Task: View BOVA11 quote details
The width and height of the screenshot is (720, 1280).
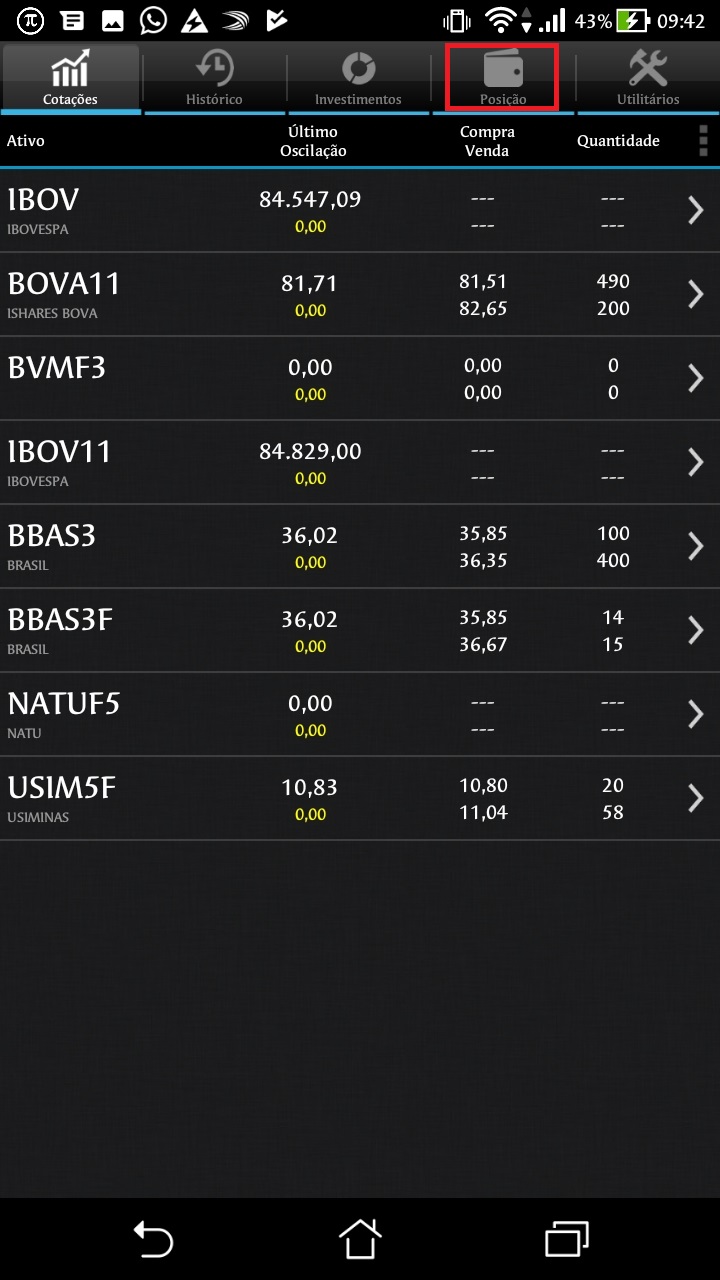Action: point(360,294)
